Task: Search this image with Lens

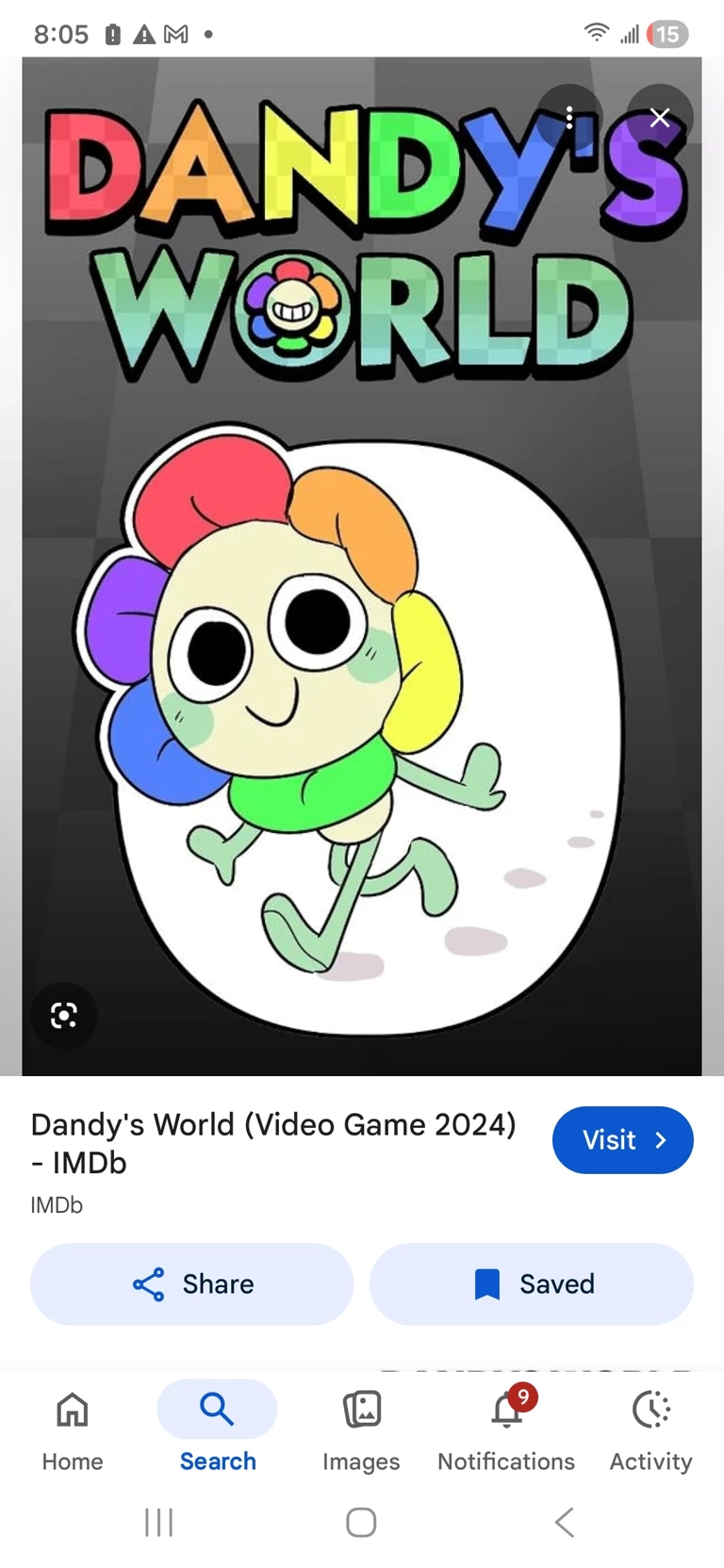Action: tap(64, 1015)
